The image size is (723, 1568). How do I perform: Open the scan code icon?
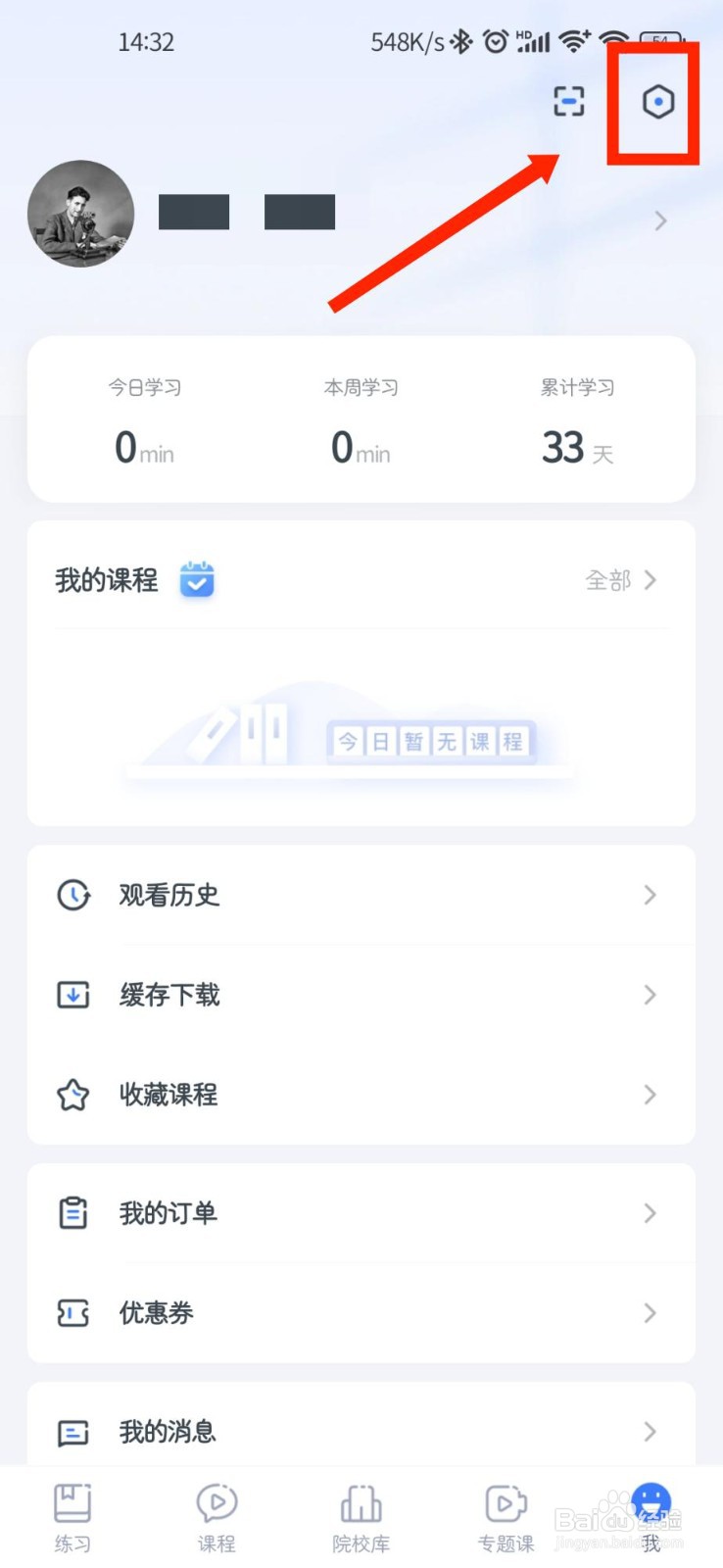[x=569, y=101]
